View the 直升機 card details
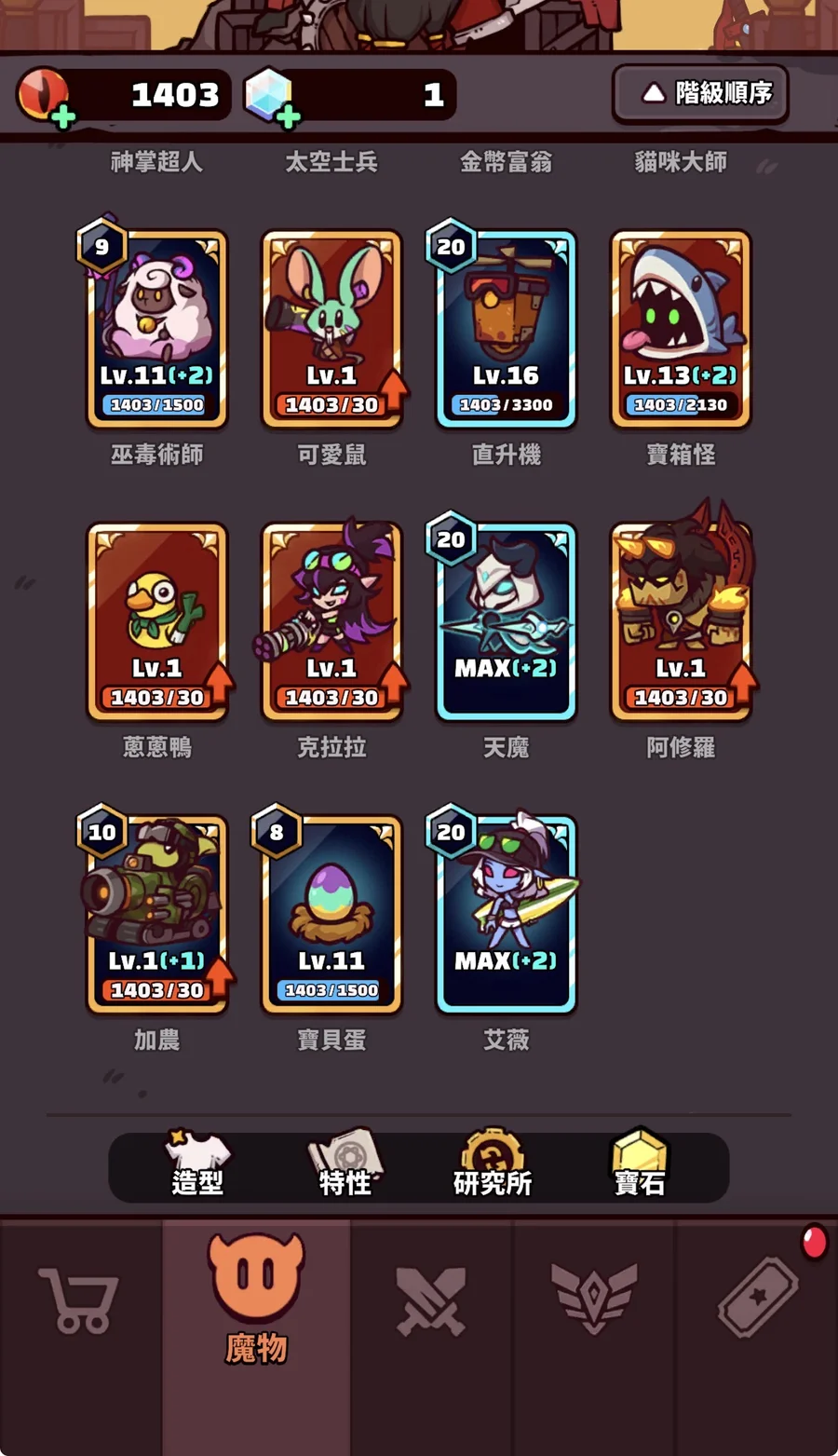Viewport: 838px width, 1456px height. pos(506,330)
